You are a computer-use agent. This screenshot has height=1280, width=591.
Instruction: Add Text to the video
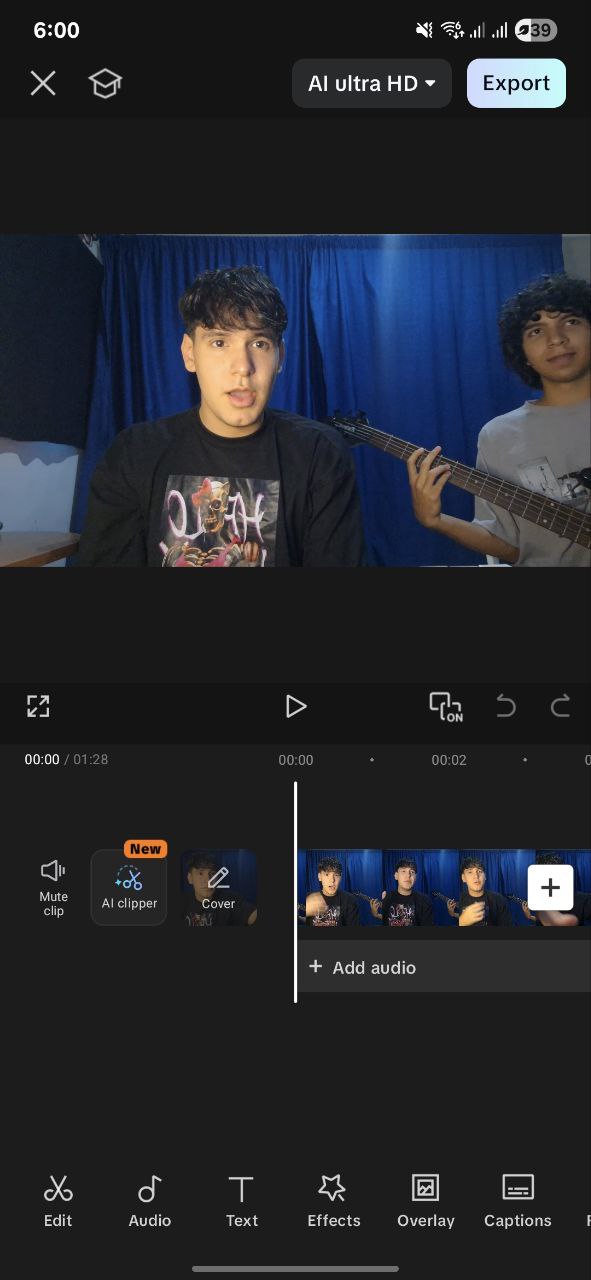[241, 1201]
